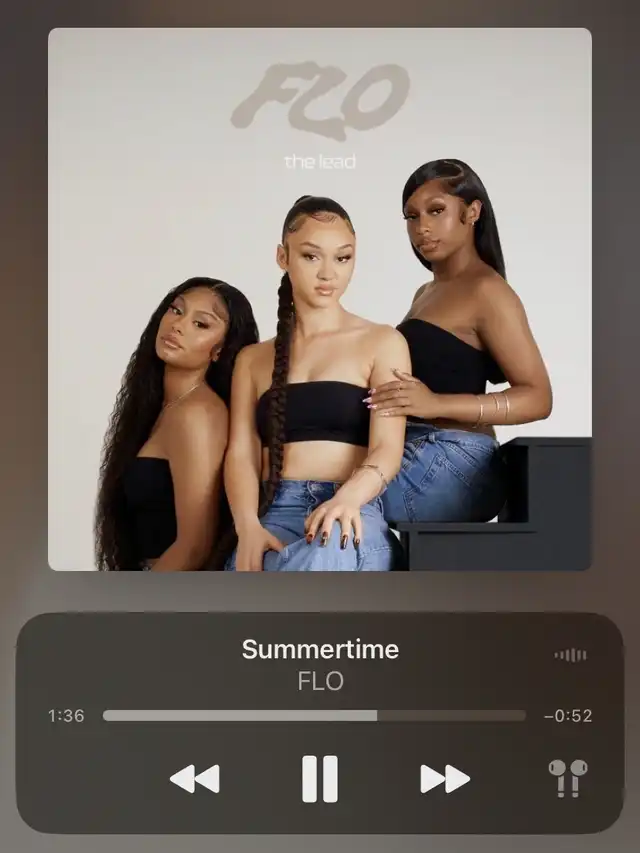The image size is (640, 853).
Task: Open the FLO album artwork
Action: click(320, 299)
